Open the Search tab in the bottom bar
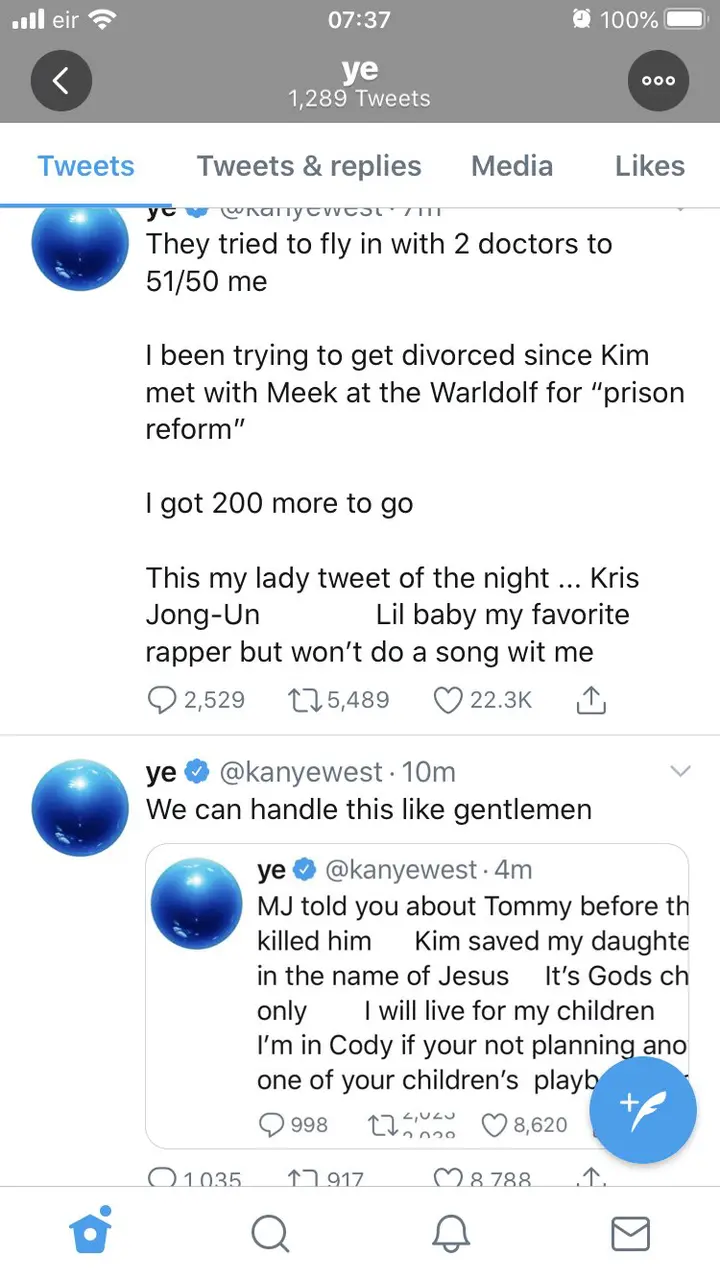720x1280 pixels. coord(270,1233)
